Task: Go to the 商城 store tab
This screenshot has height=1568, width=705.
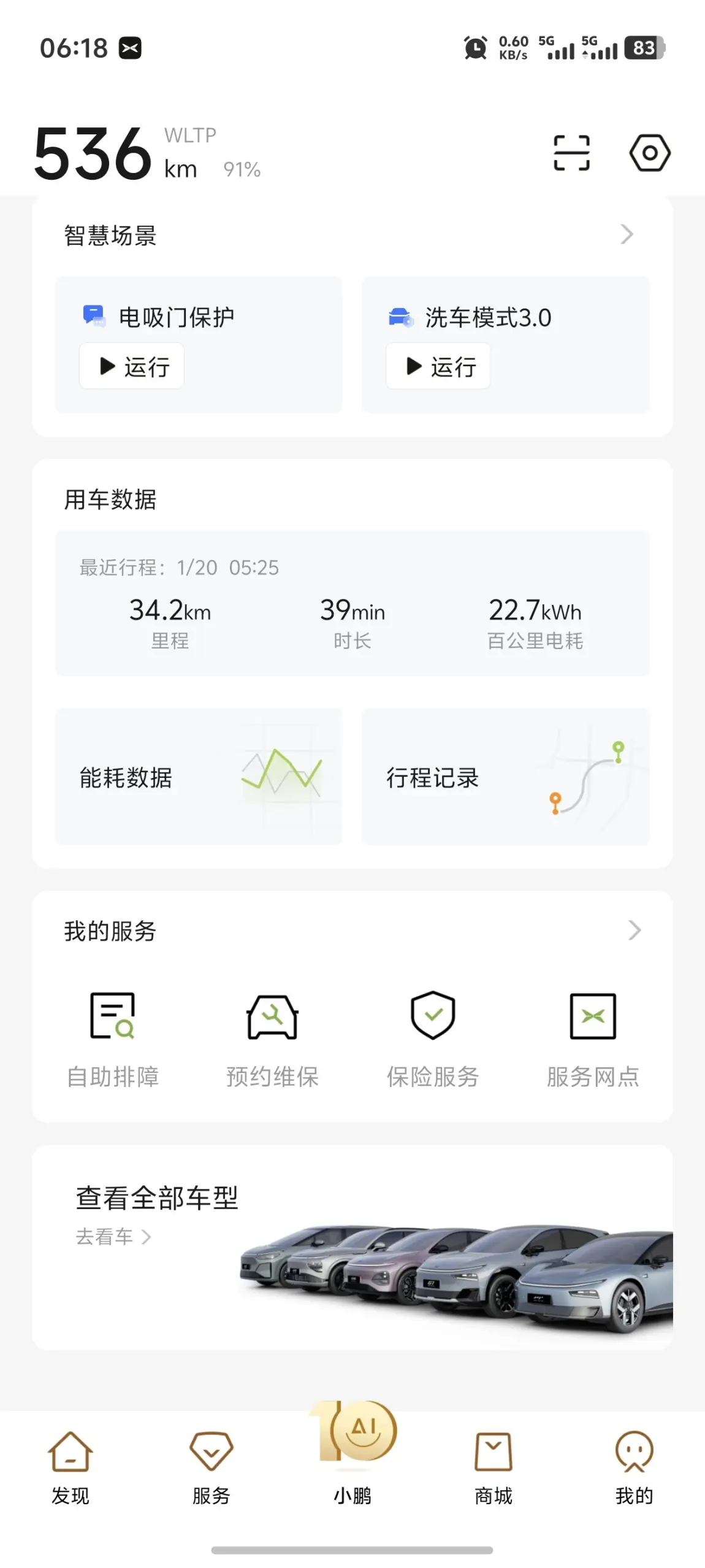Action: click(x=493, y=1467)
